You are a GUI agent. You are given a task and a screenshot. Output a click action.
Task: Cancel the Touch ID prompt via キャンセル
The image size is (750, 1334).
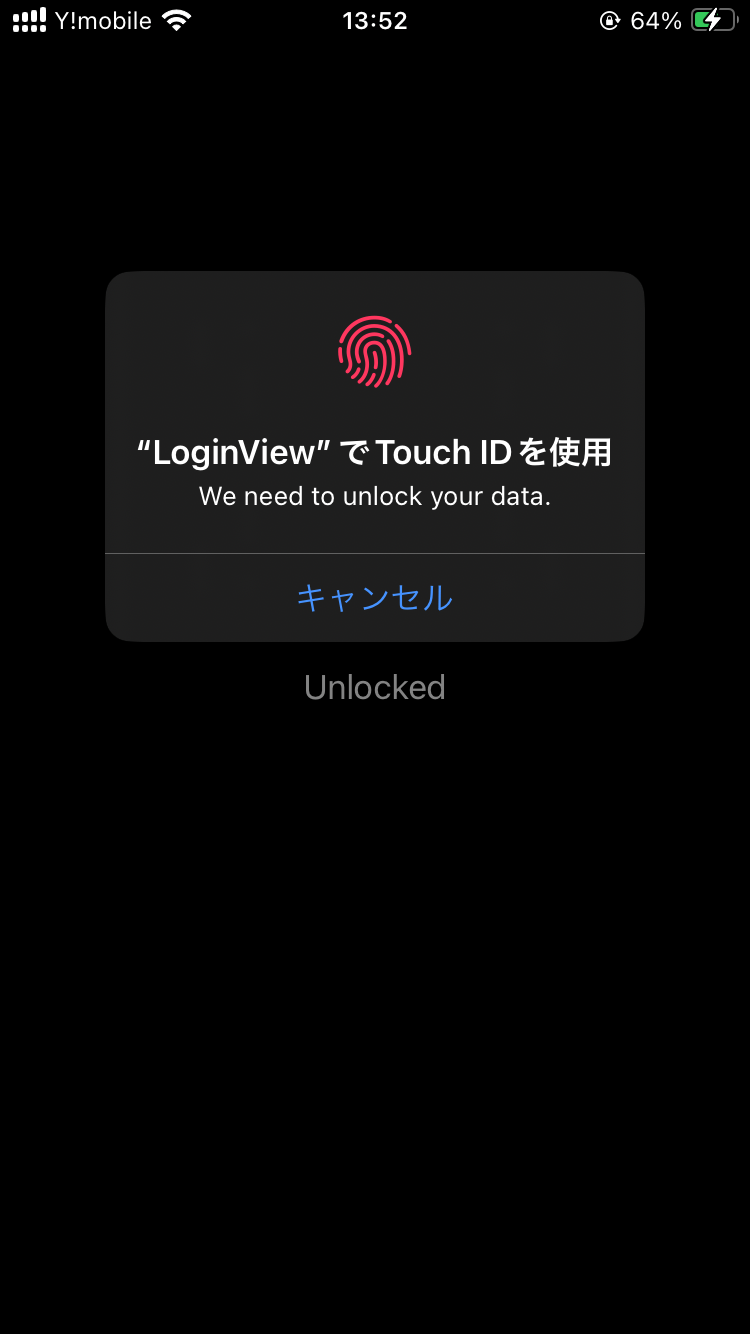pyautogui.click(x=375, y=597)
